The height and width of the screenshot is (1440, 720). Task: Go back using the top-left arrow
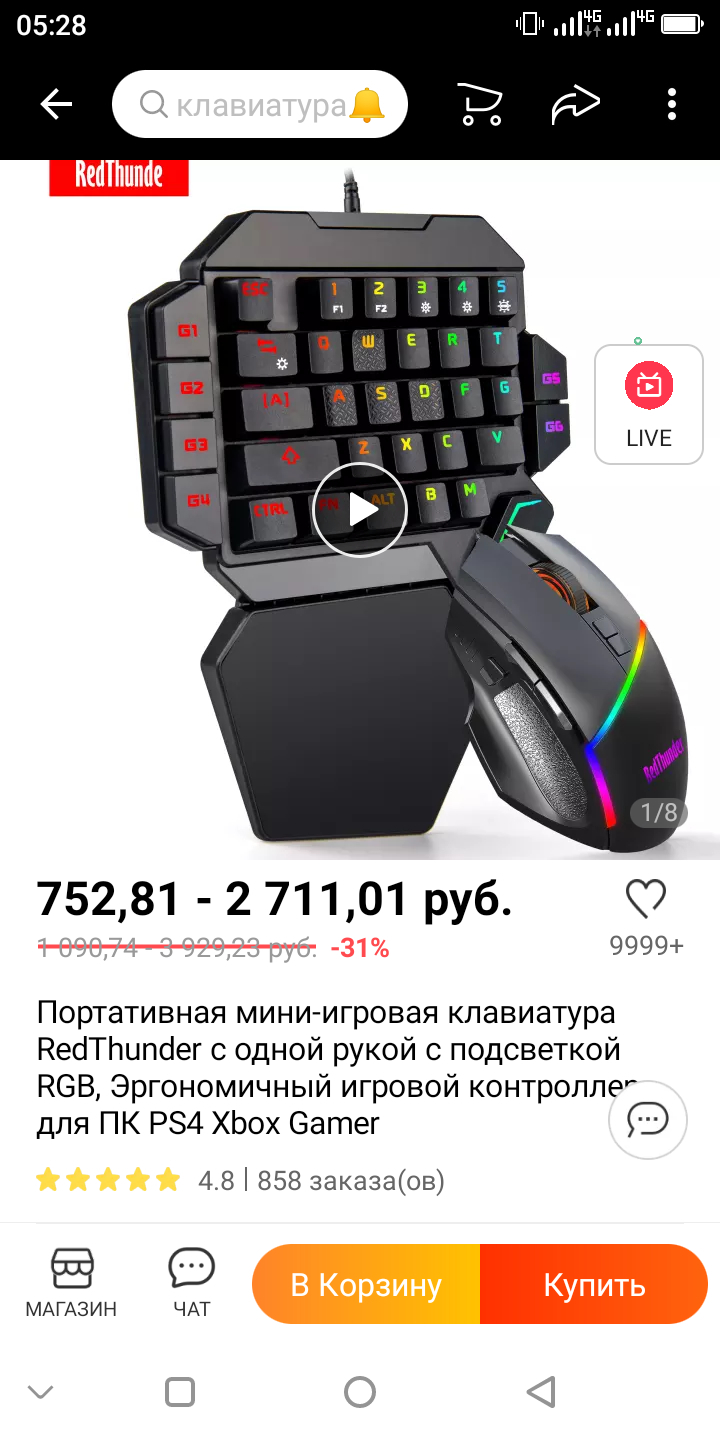pyautogui.click(x=56, y=104)
